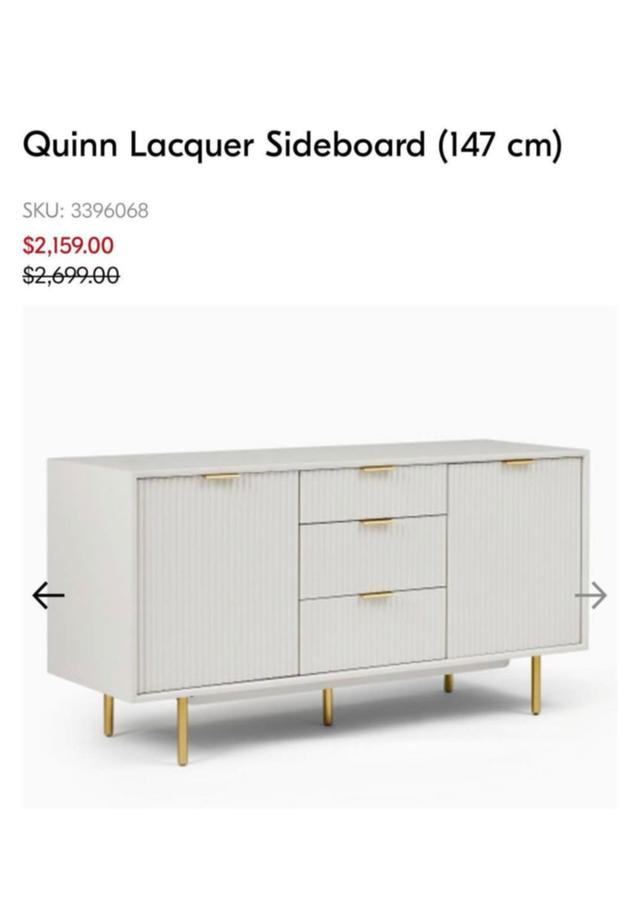Show the next product image
Screen dimensions: 640x910
click(591, 595)
